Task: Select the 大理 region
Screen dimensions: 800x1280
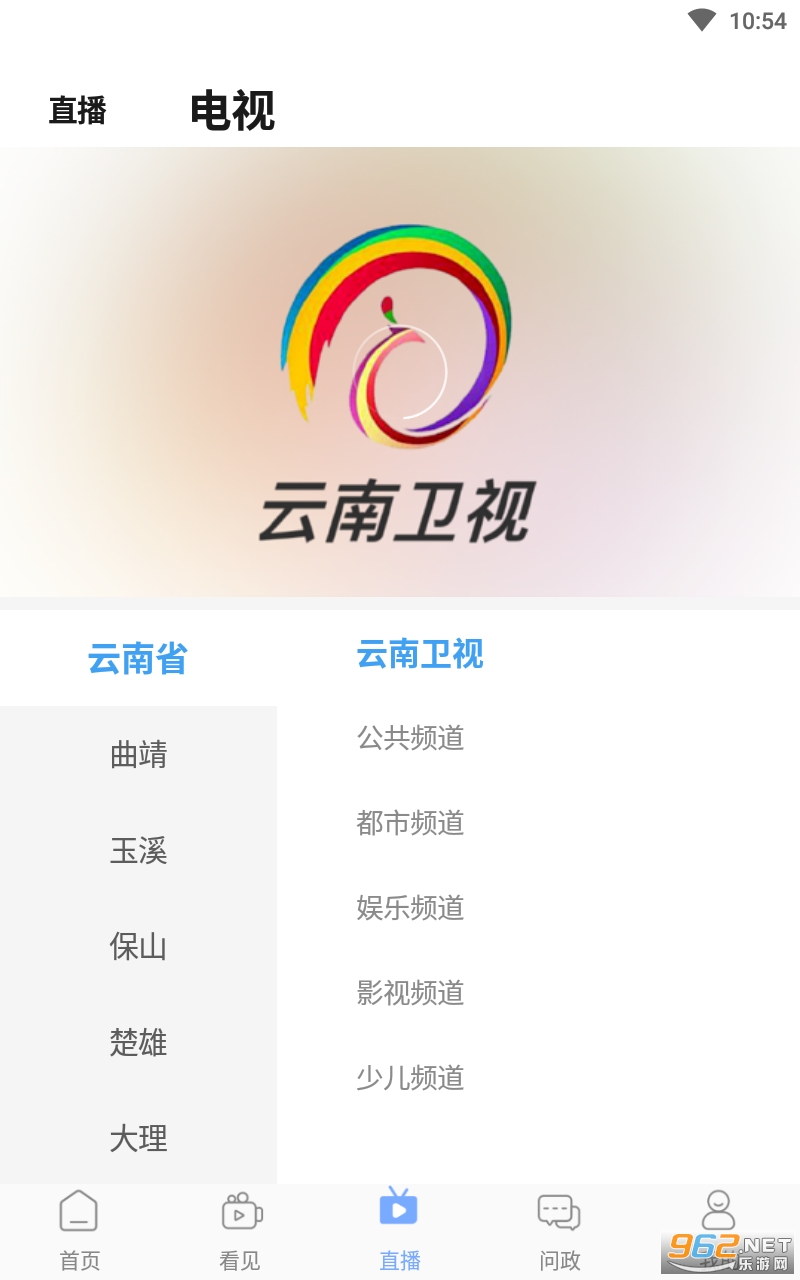Action: pyautogui.click(x=138, y=1139)
